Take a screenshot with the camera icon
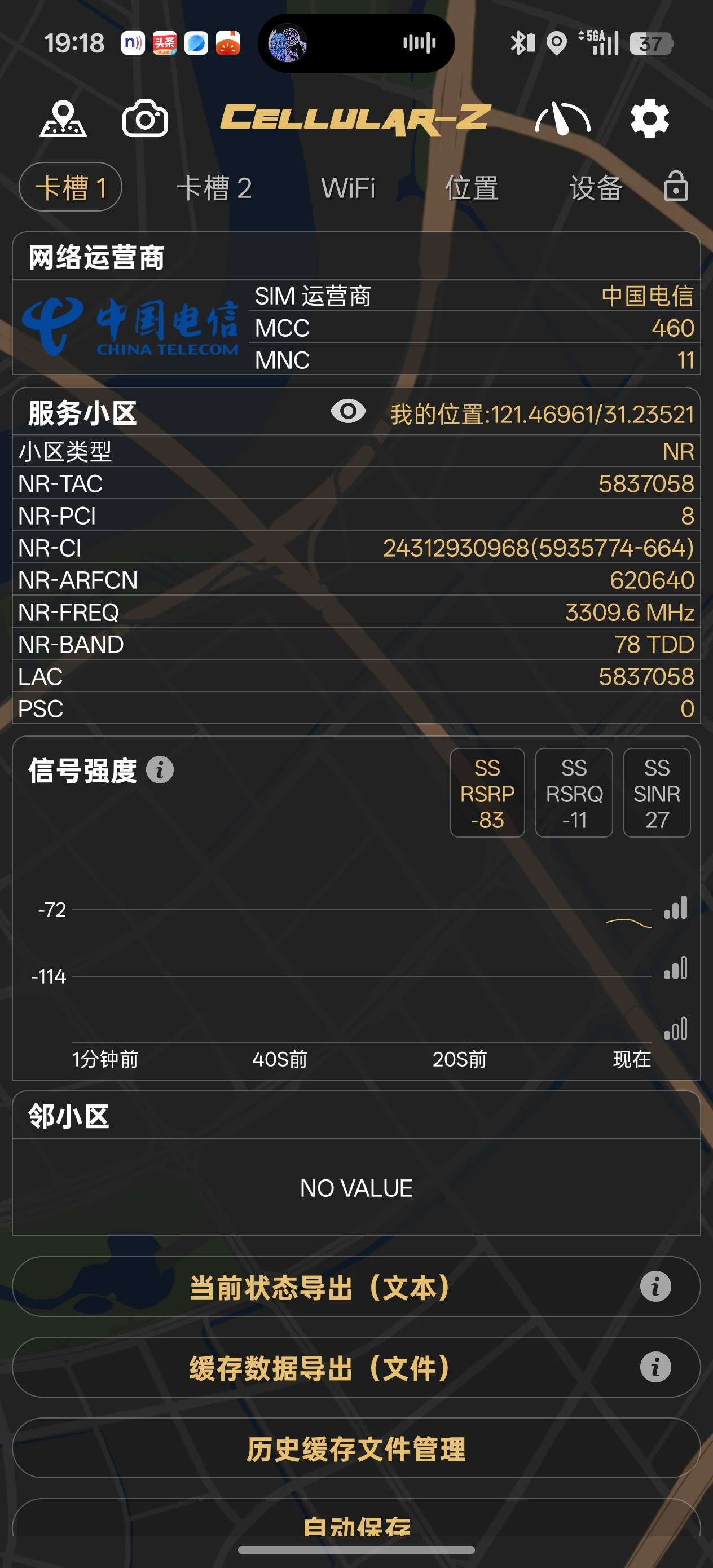 145,120
